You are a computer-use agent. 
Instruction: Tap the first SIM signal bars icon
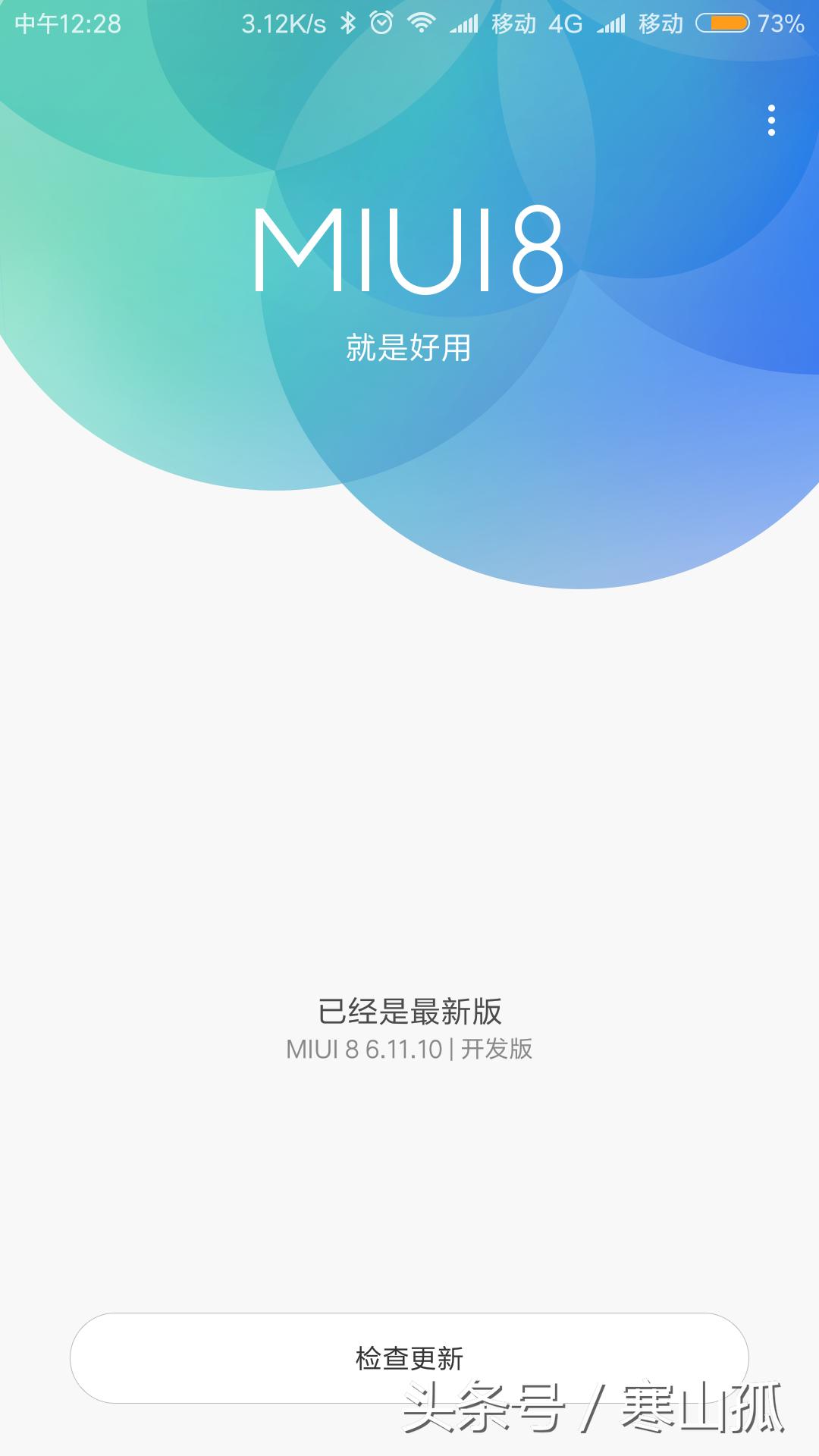click(x=463, y=24)
